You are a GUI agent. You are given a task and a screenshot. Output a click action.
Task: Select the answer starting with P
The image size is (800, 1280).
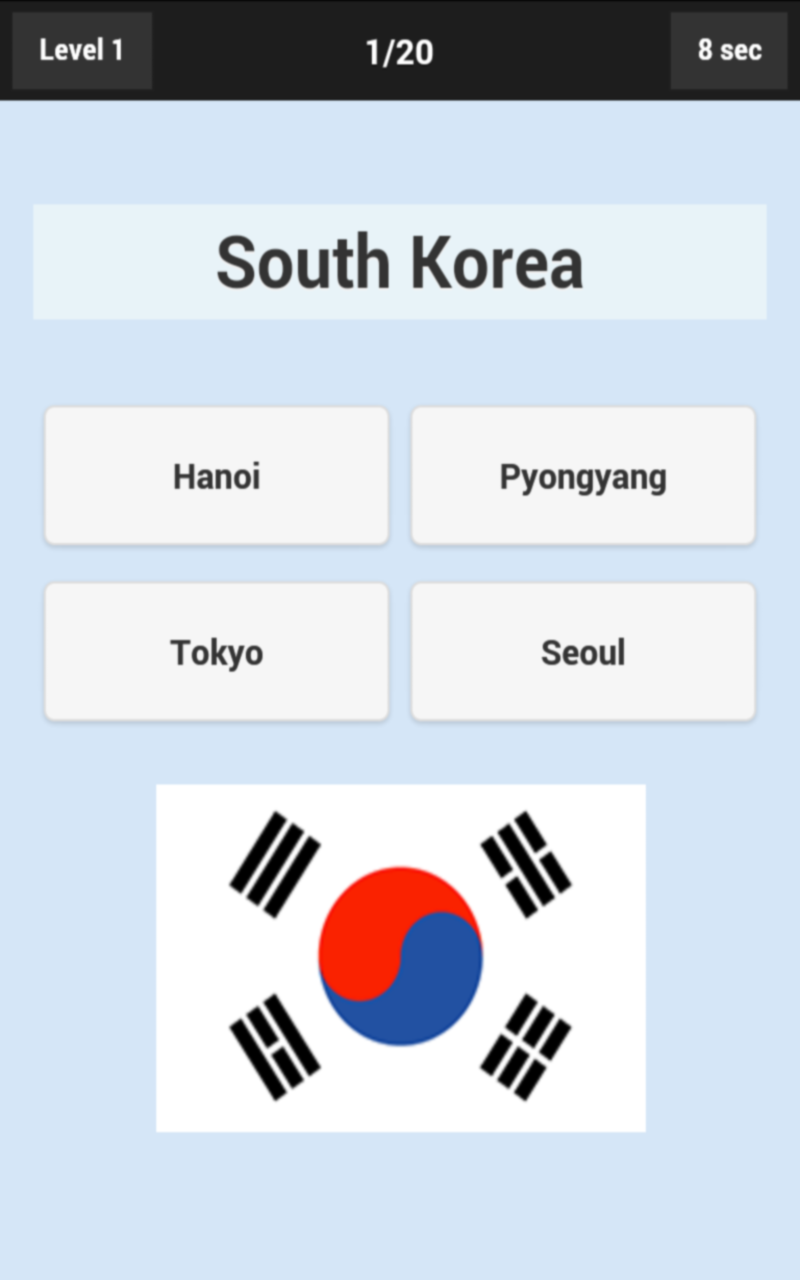pyautogui.click(x=583, y=476)
